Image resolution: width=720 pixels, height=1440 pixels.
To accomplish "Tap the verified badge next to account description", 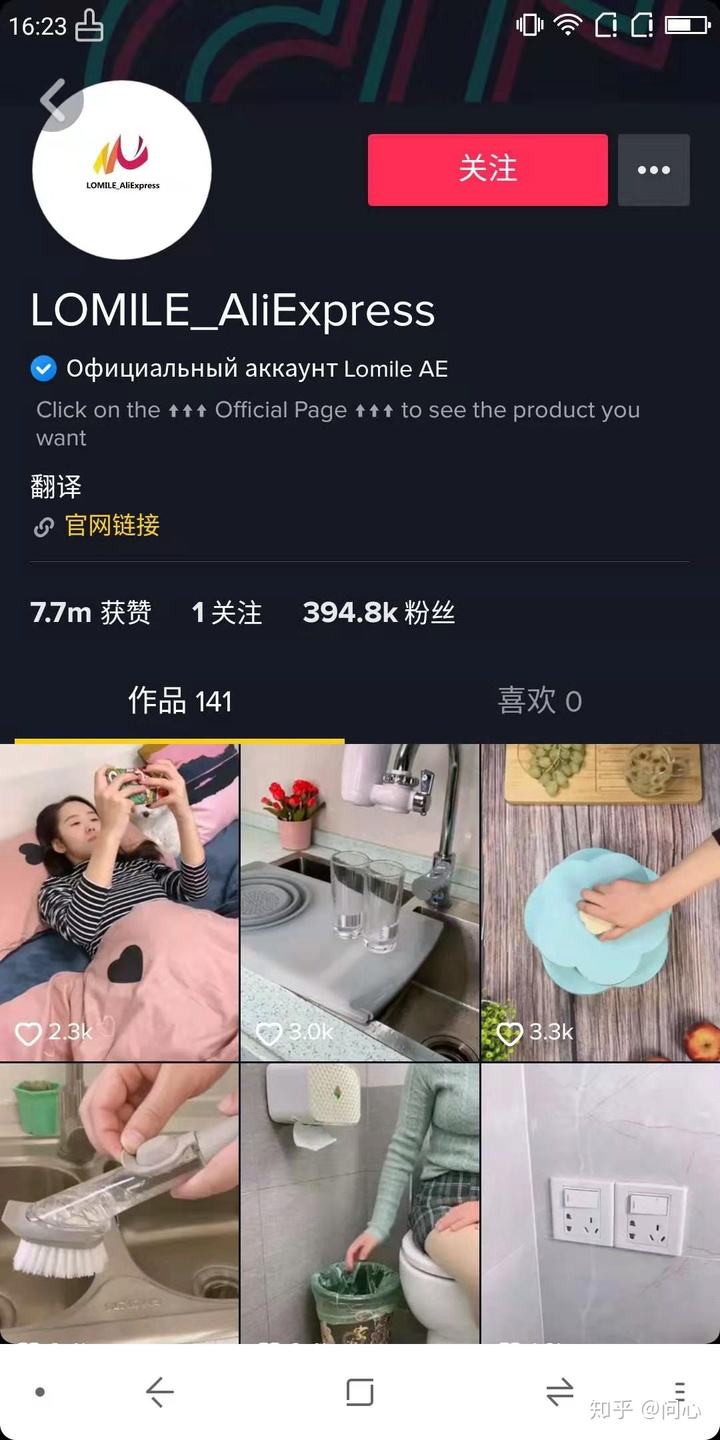I will 43,369.
